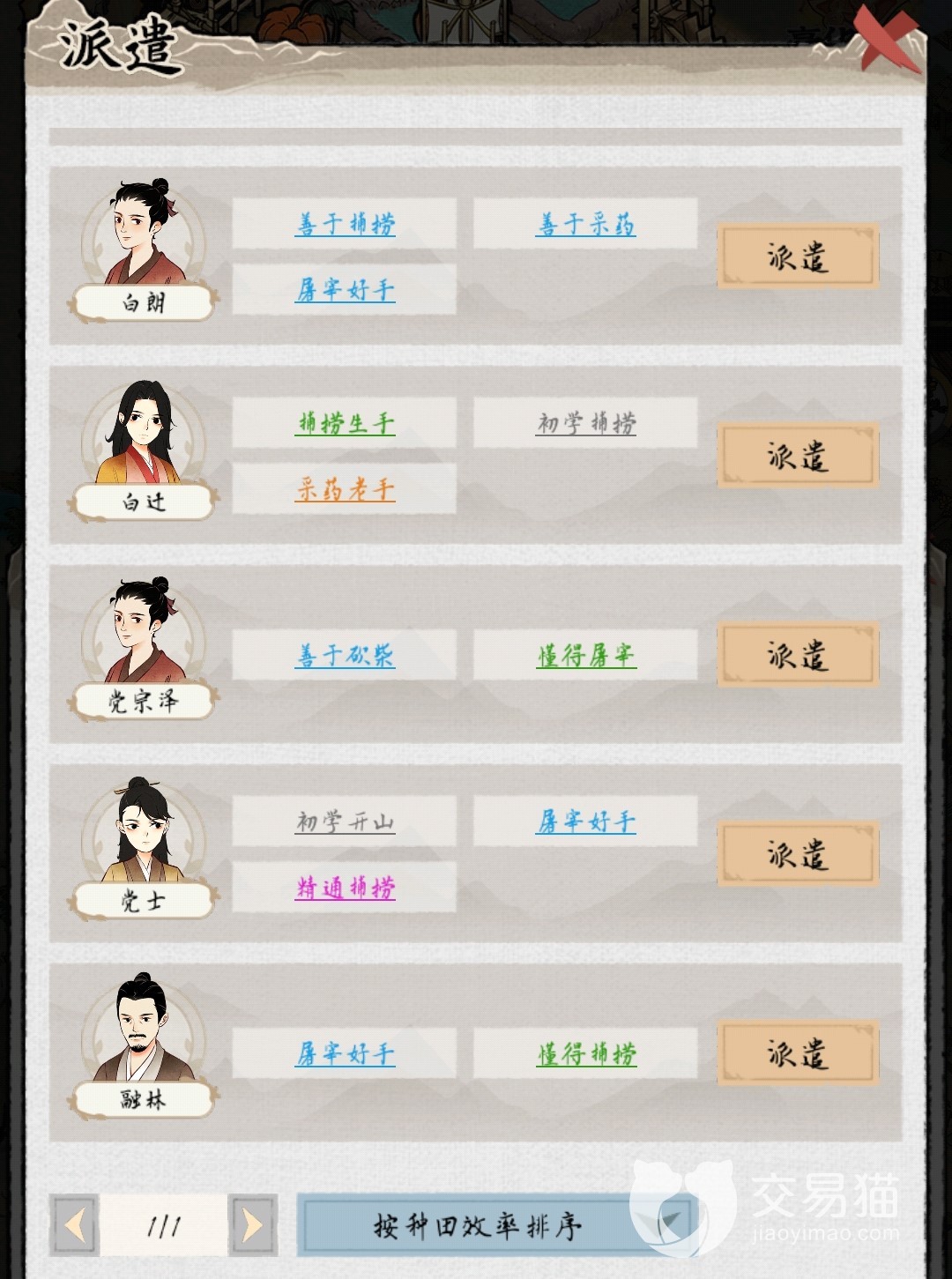Go to the previous page arrow
The width and height of the screenshot is (952, 1279).
(75, 1224)
